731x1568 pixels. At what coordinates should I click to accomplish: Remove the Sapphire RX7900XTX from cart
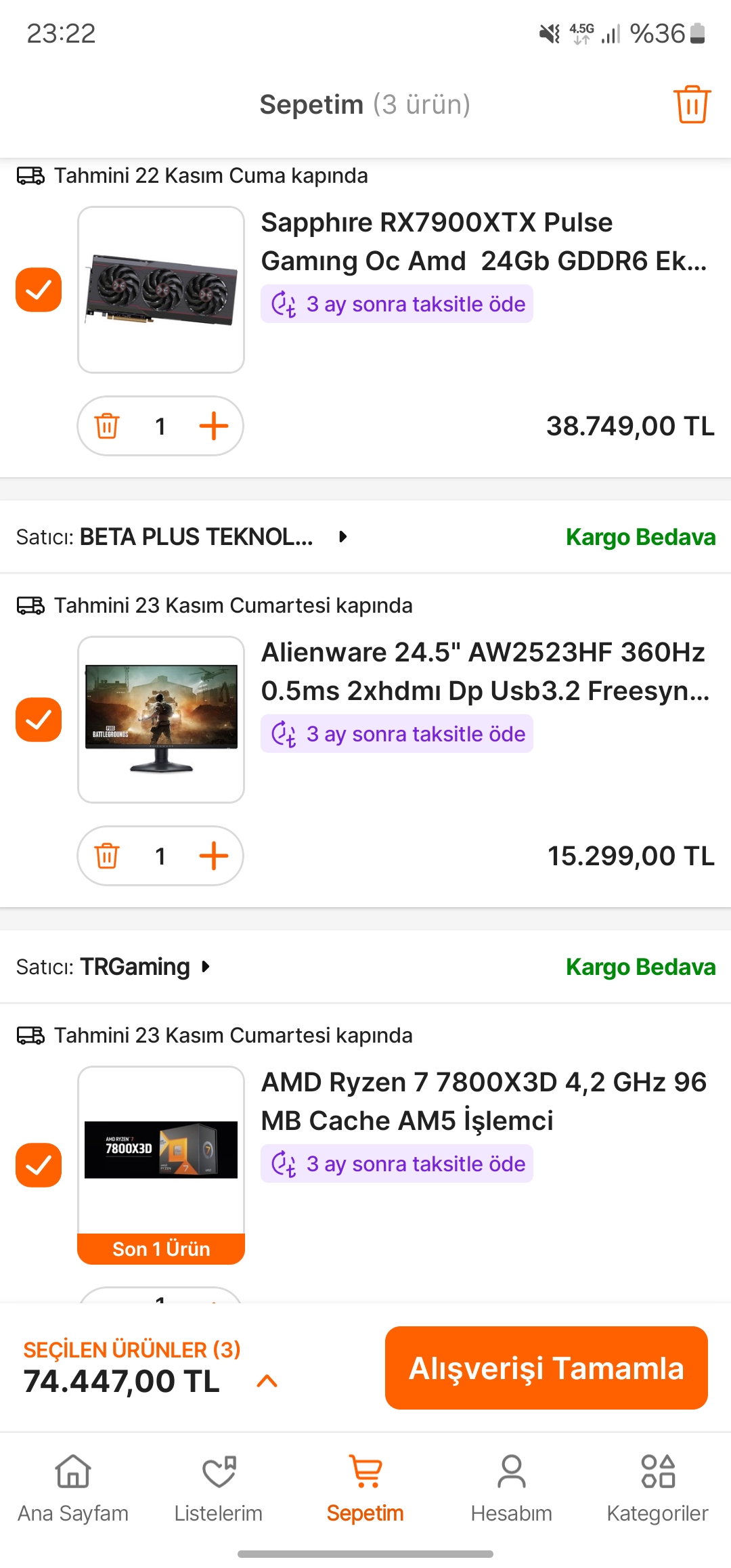(x=107, y=427)
